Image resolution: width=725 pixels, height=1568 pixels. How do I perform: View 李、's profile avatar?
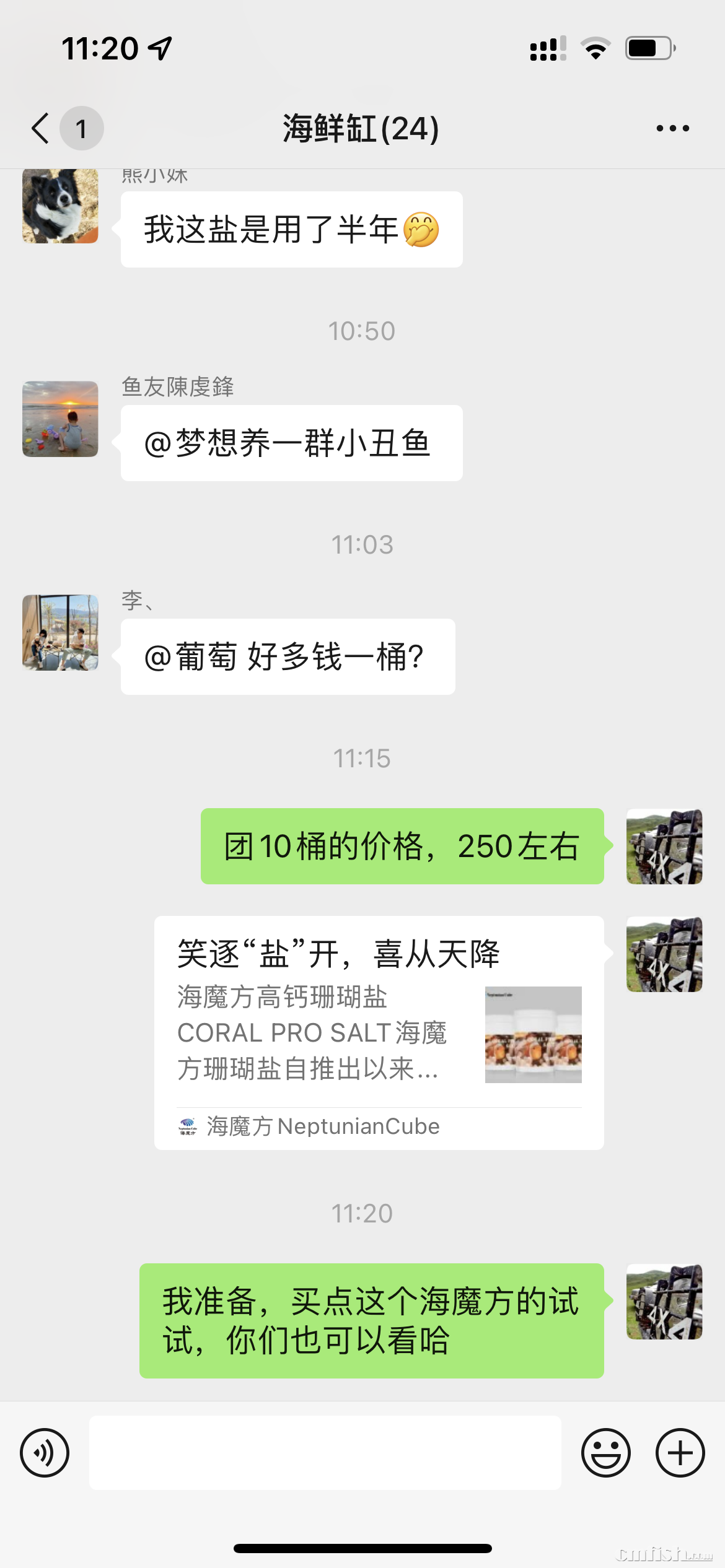click(x=60, y=632)
